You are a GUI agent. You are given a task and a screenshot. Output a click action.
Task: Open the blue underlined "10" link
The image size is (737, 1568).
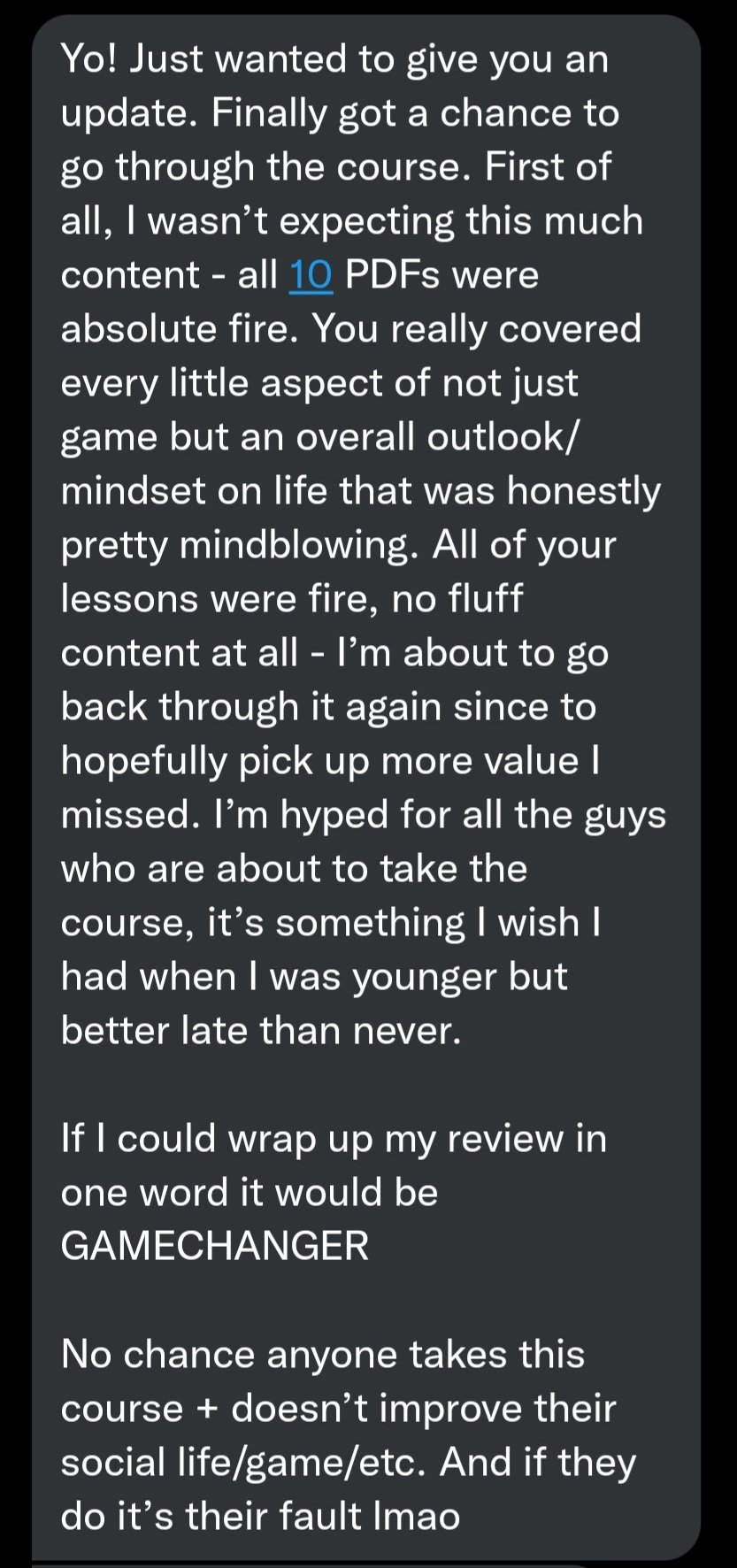[x=311, y=275]
